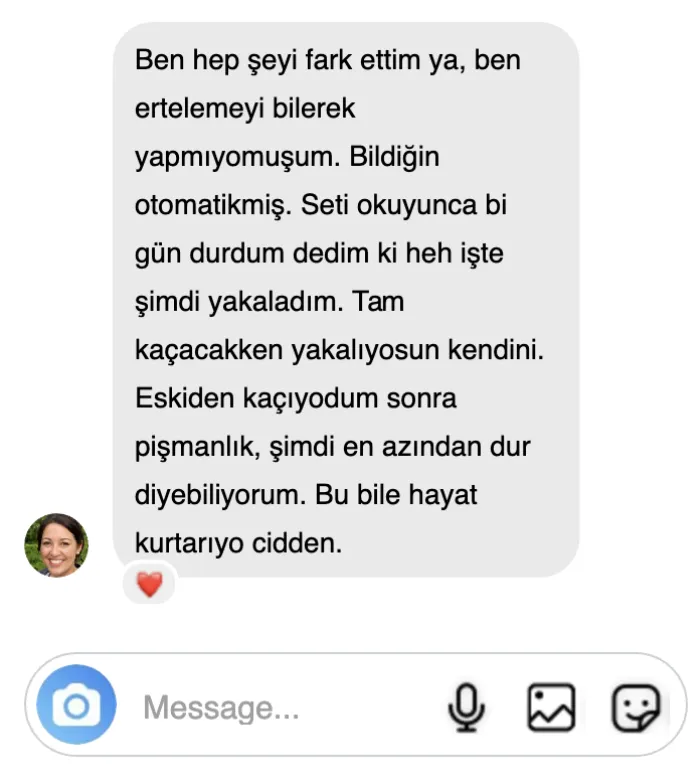The image size is (700, 782).
Task: Open the camera from the message bar
Action: tap(76, 707)
